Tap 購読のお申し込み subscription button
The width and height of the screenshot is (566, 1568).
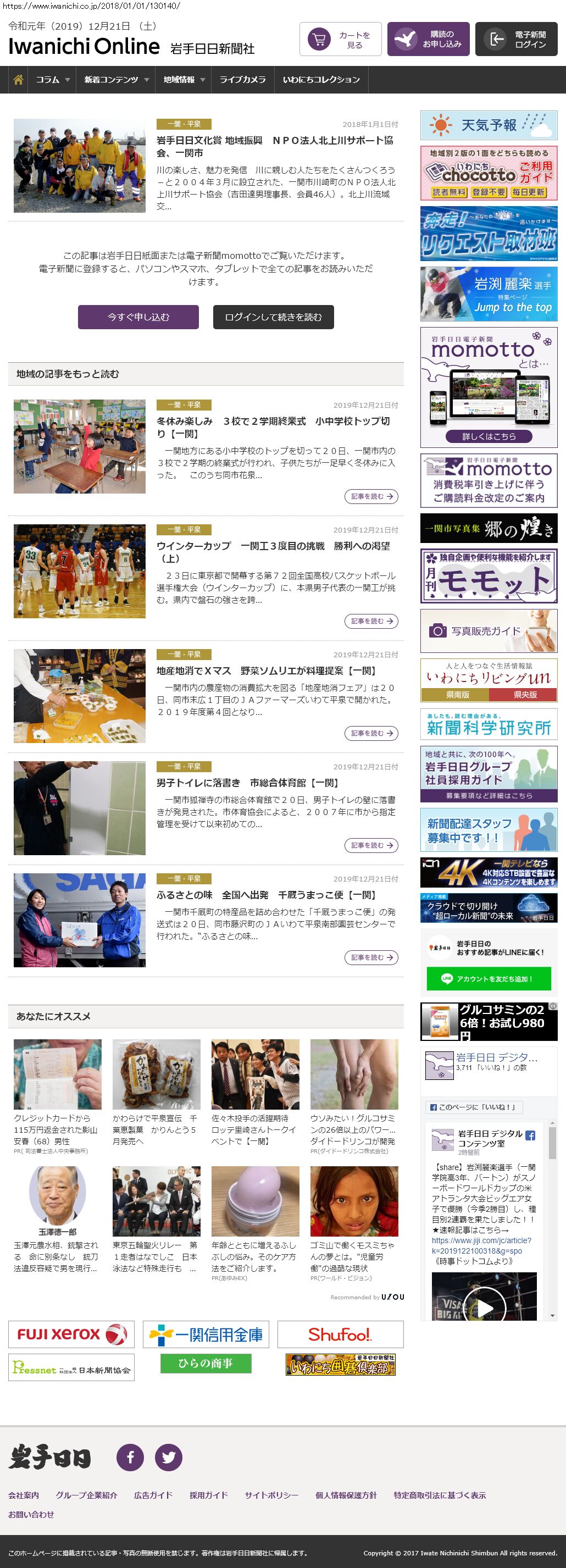coord(428,40)
